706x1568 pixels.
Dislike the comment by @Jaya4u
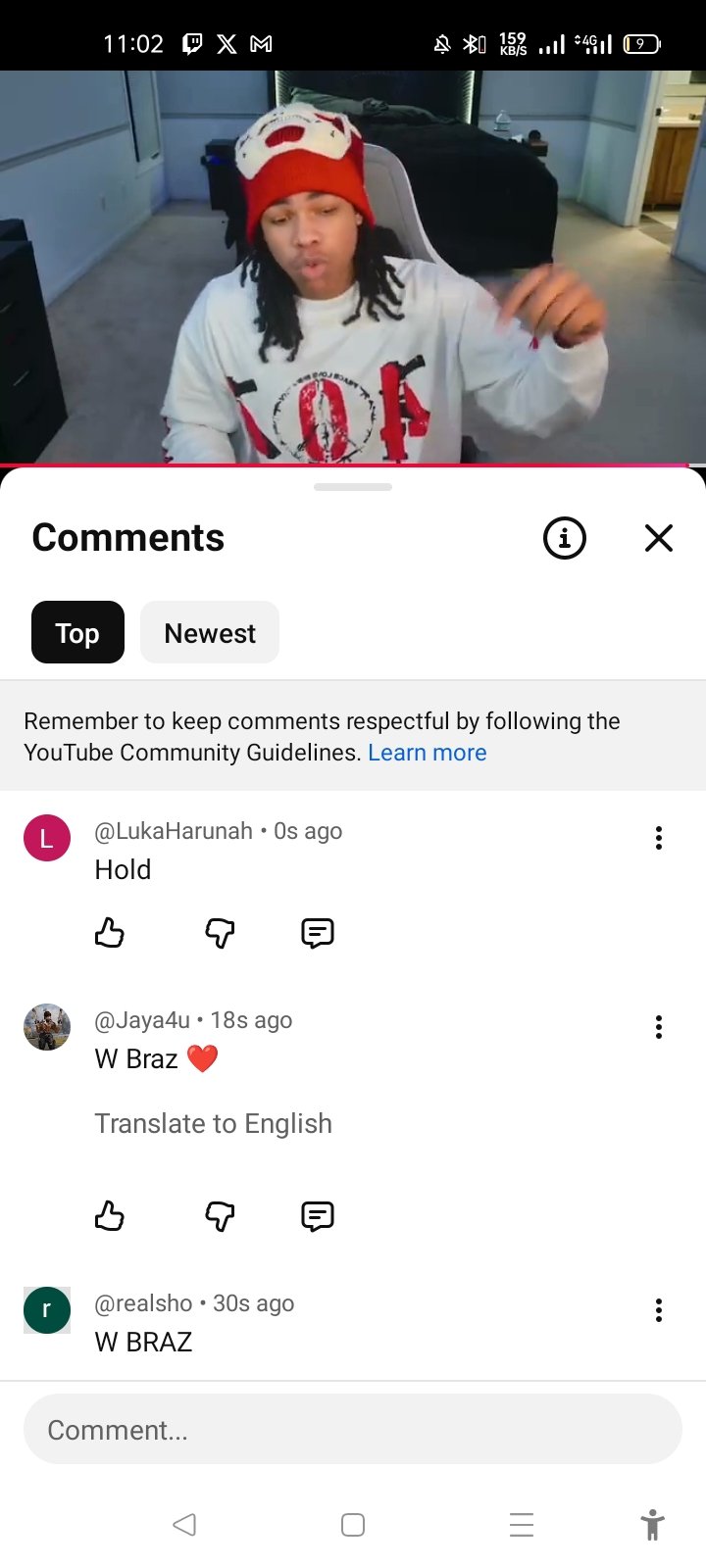[x=220, y=1216]
